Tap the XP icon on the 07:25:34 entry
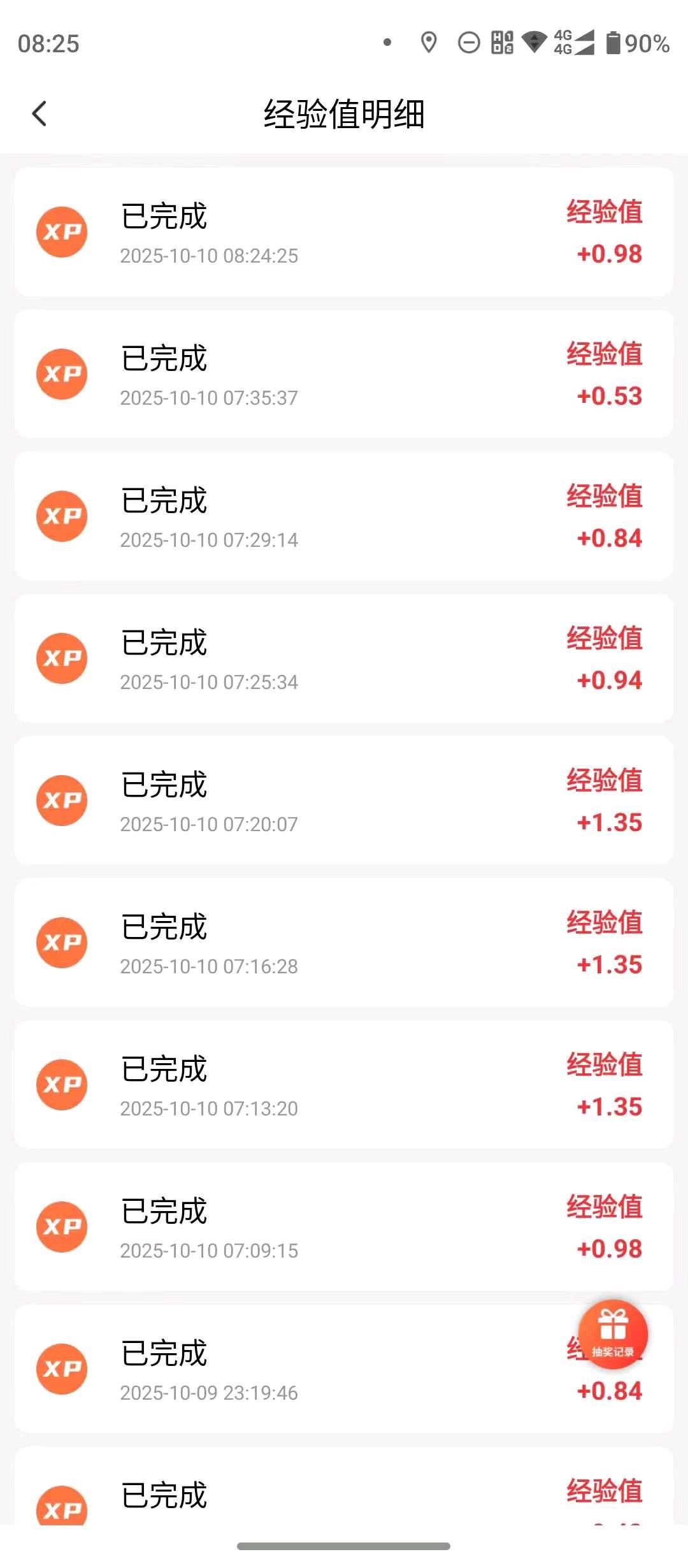Screen dimensions: 688x1568 62,658
